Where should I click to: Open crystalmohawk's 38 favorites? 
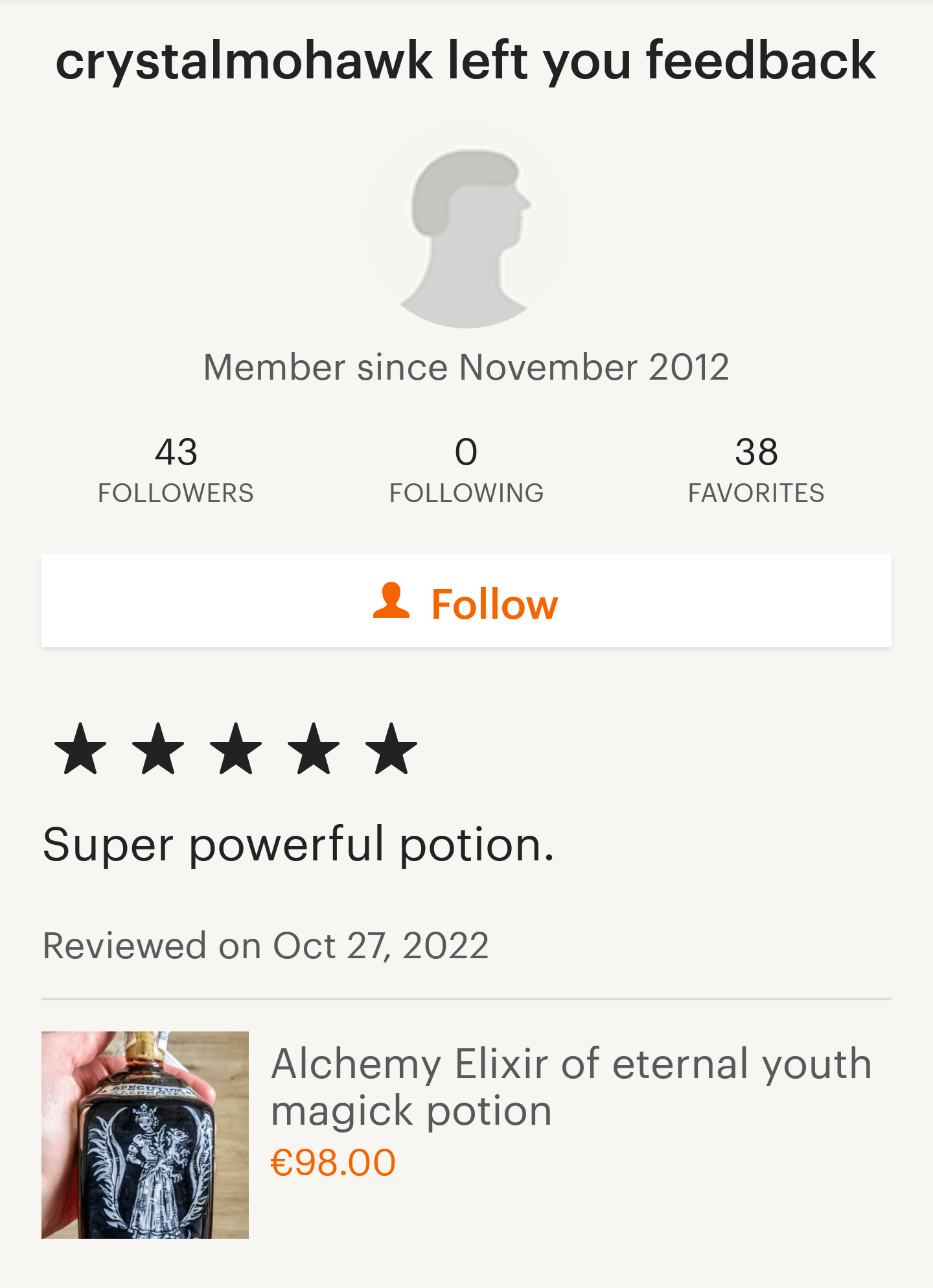tap(755, 470)
